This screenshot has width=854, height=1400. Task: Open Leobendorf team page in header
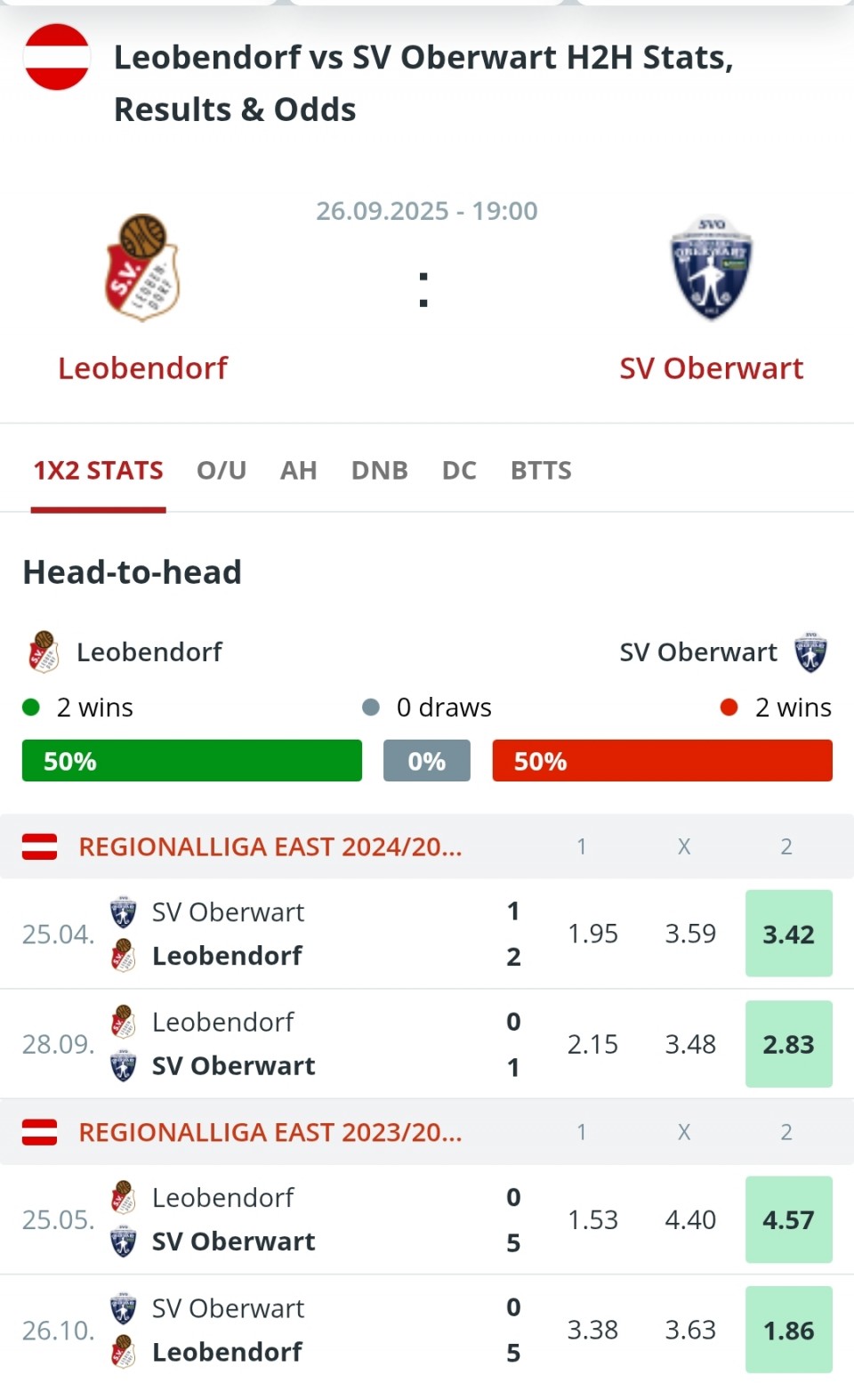pos(142,368)
